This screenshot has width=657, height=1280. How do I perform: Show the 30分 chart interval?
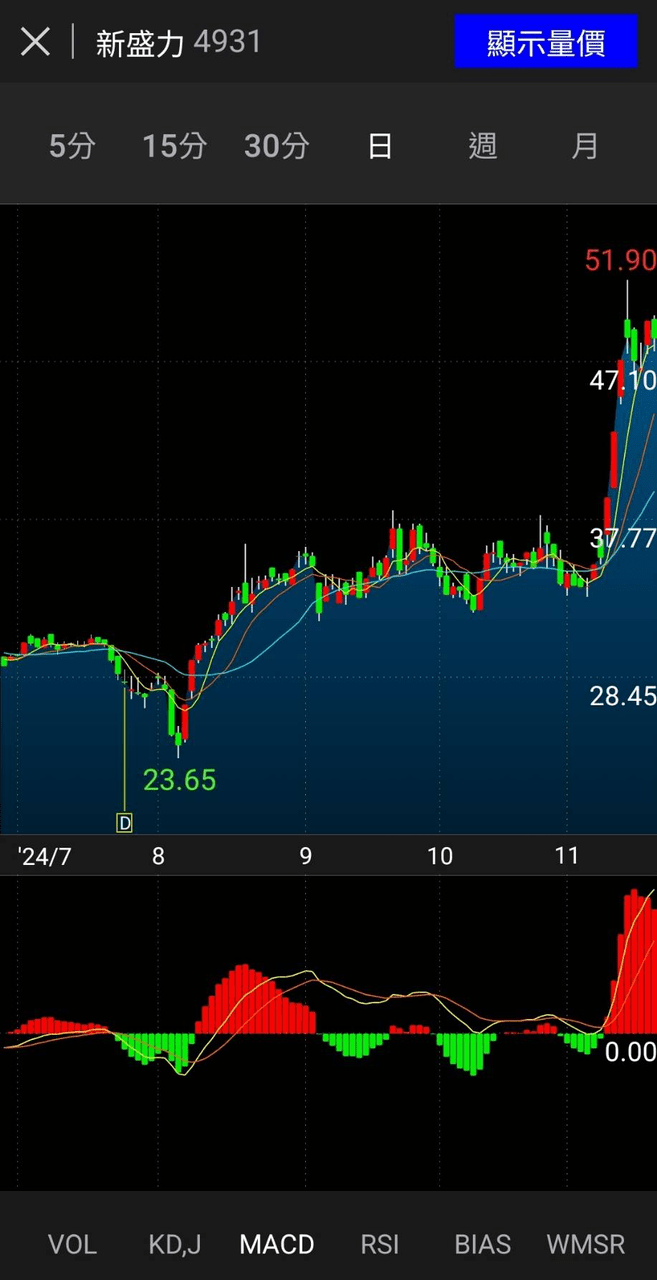click(277, 146)
